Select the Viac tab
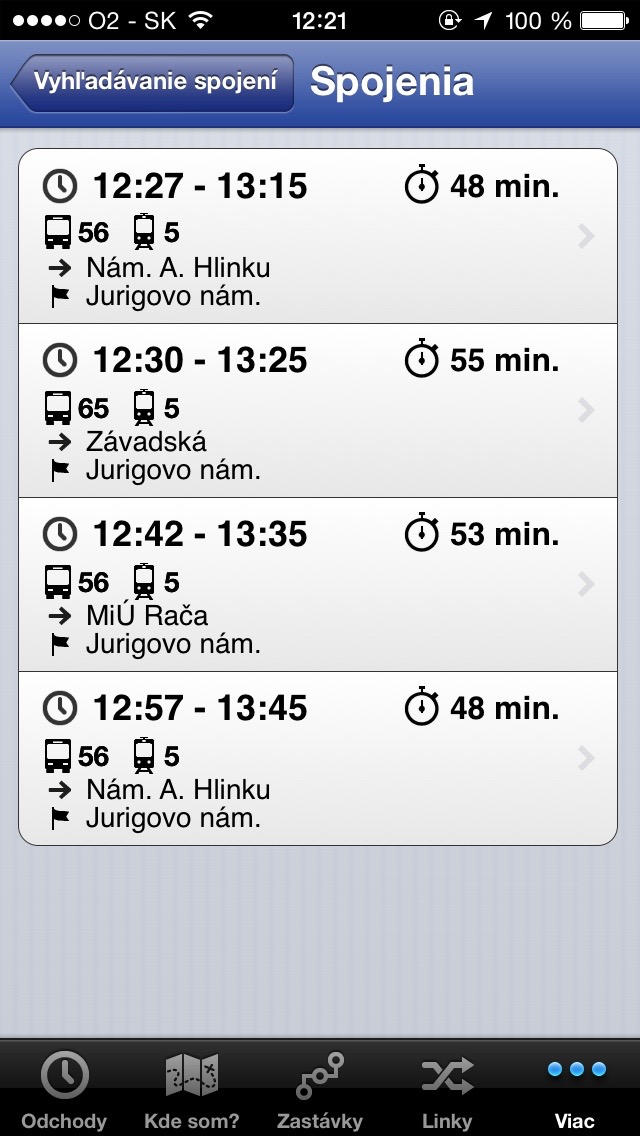 (x=576, y=1090)
